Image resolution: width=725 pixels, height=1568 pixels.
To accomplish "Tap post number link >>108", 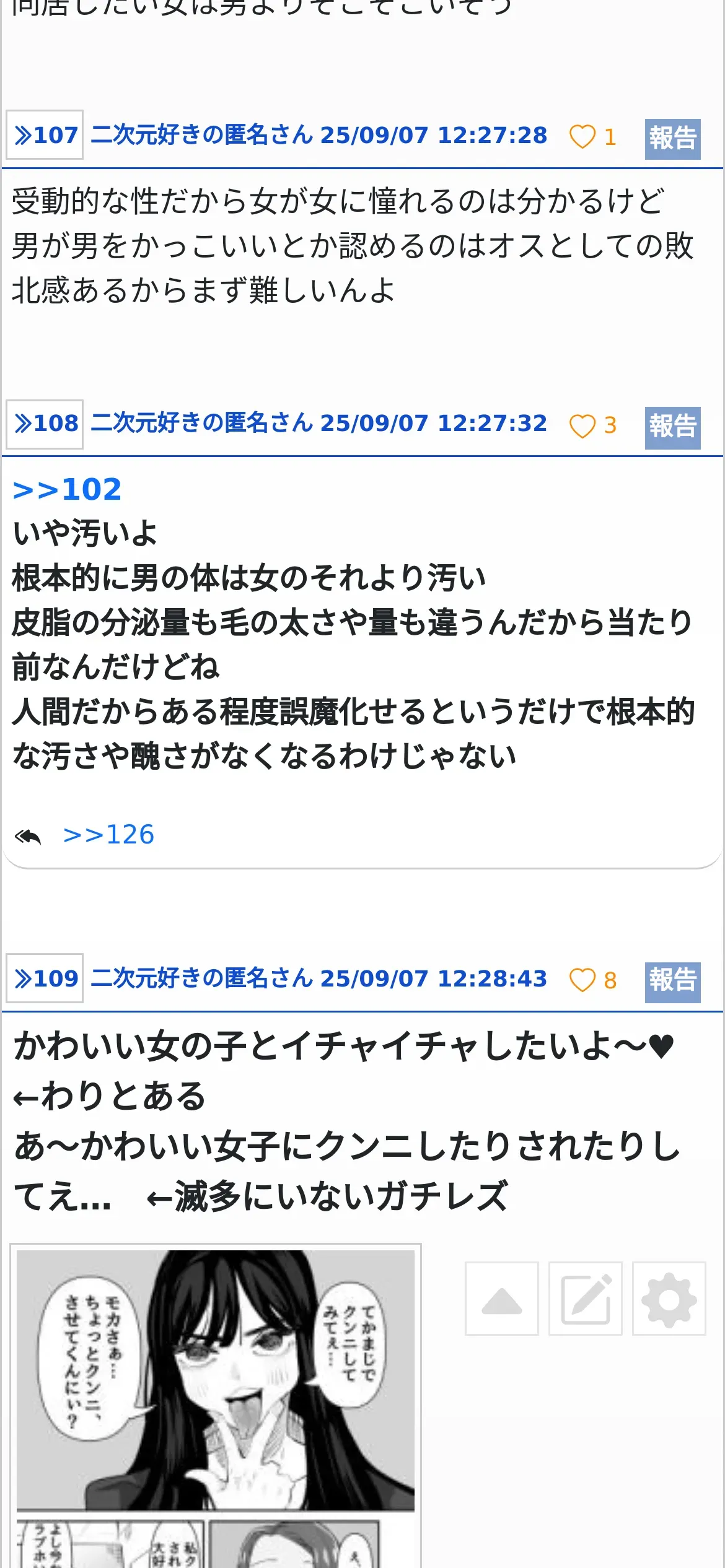I will 45,424.
